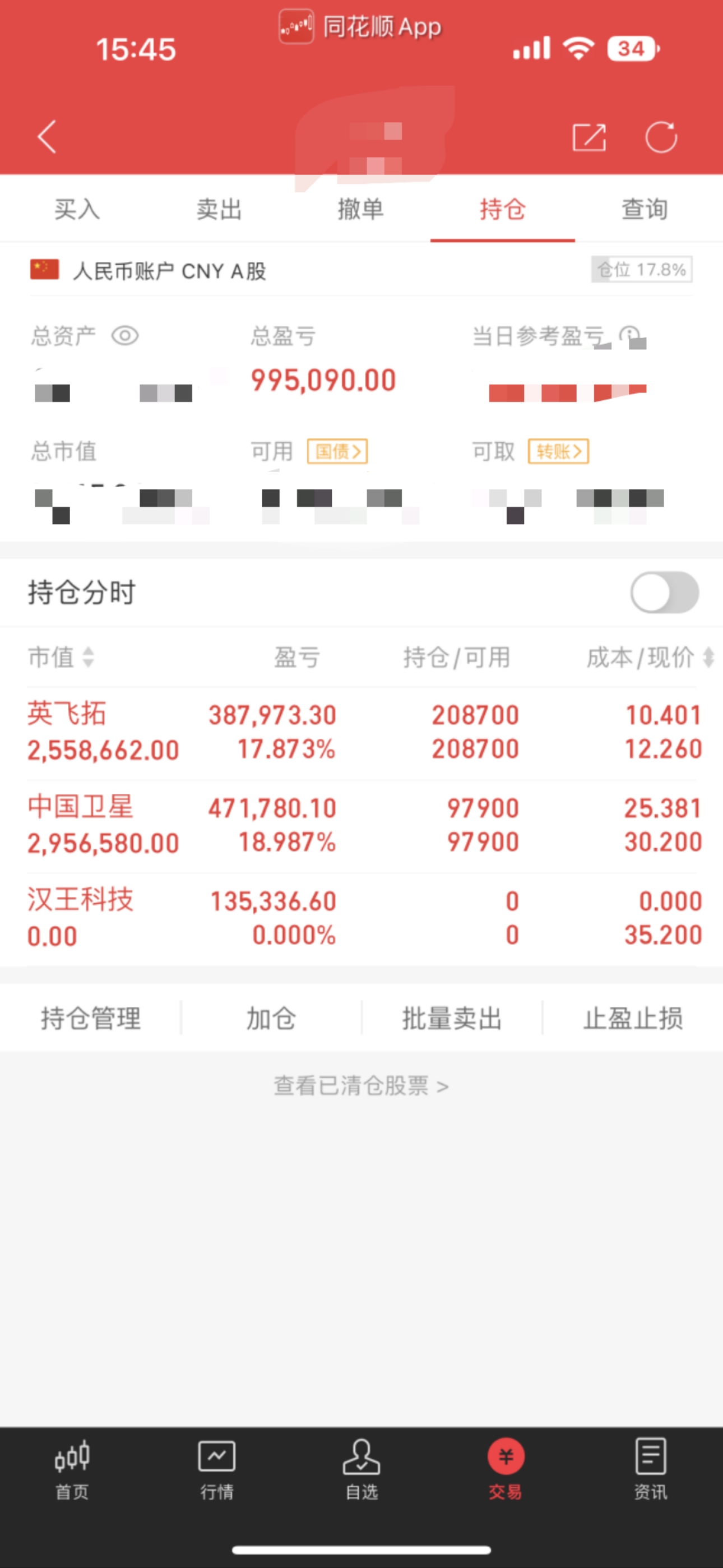The width and height of the screenshot is (723, 1568).
Task: Open the 国债 shortcut button
Action: (x=337, y=451)
